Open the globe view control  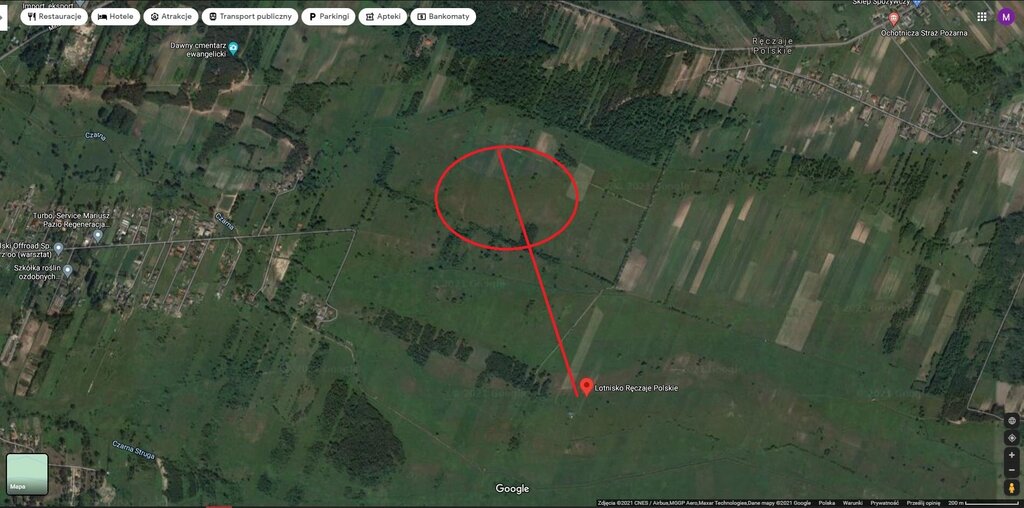point(1011,421)
